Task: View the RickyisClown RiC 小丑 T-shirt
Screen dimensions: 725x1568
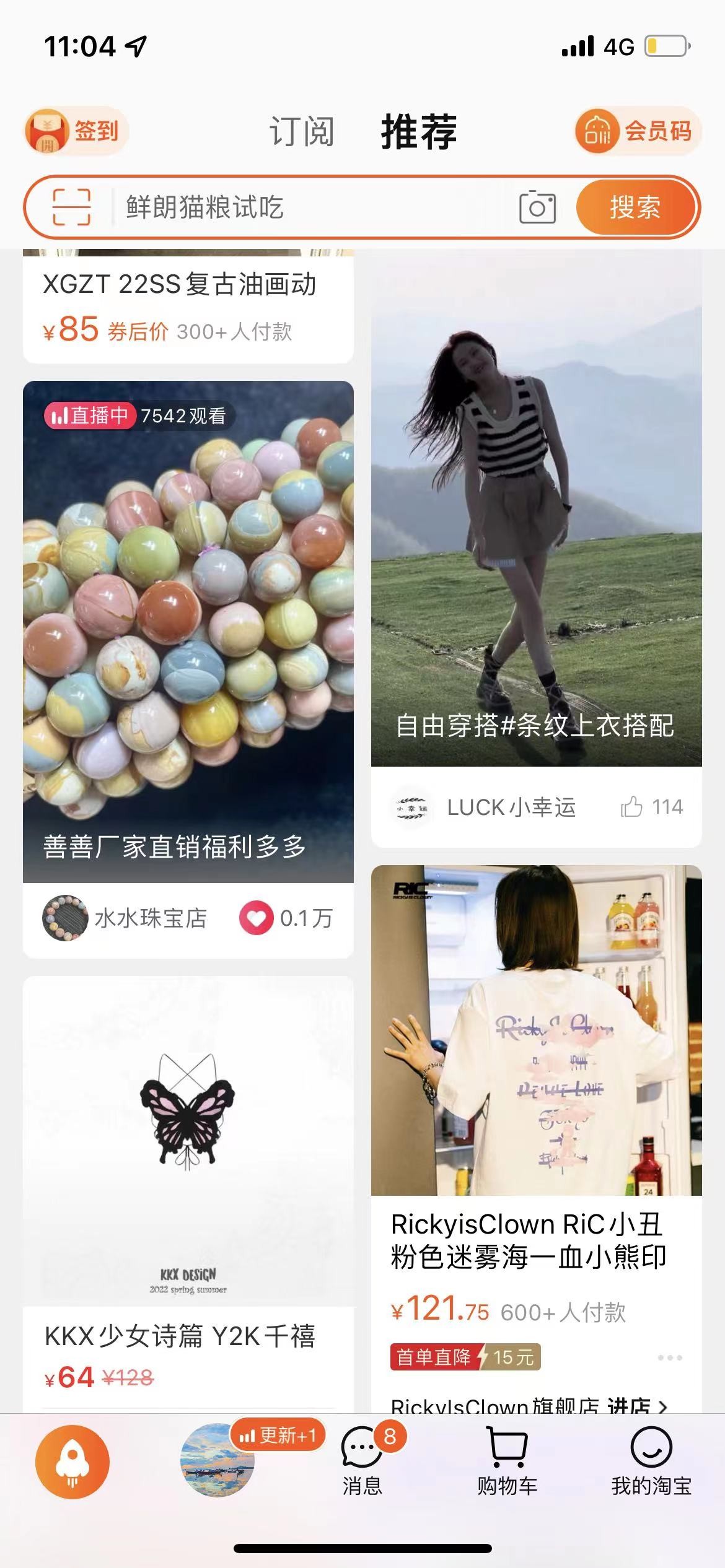Action: (x=536, y=1053)
